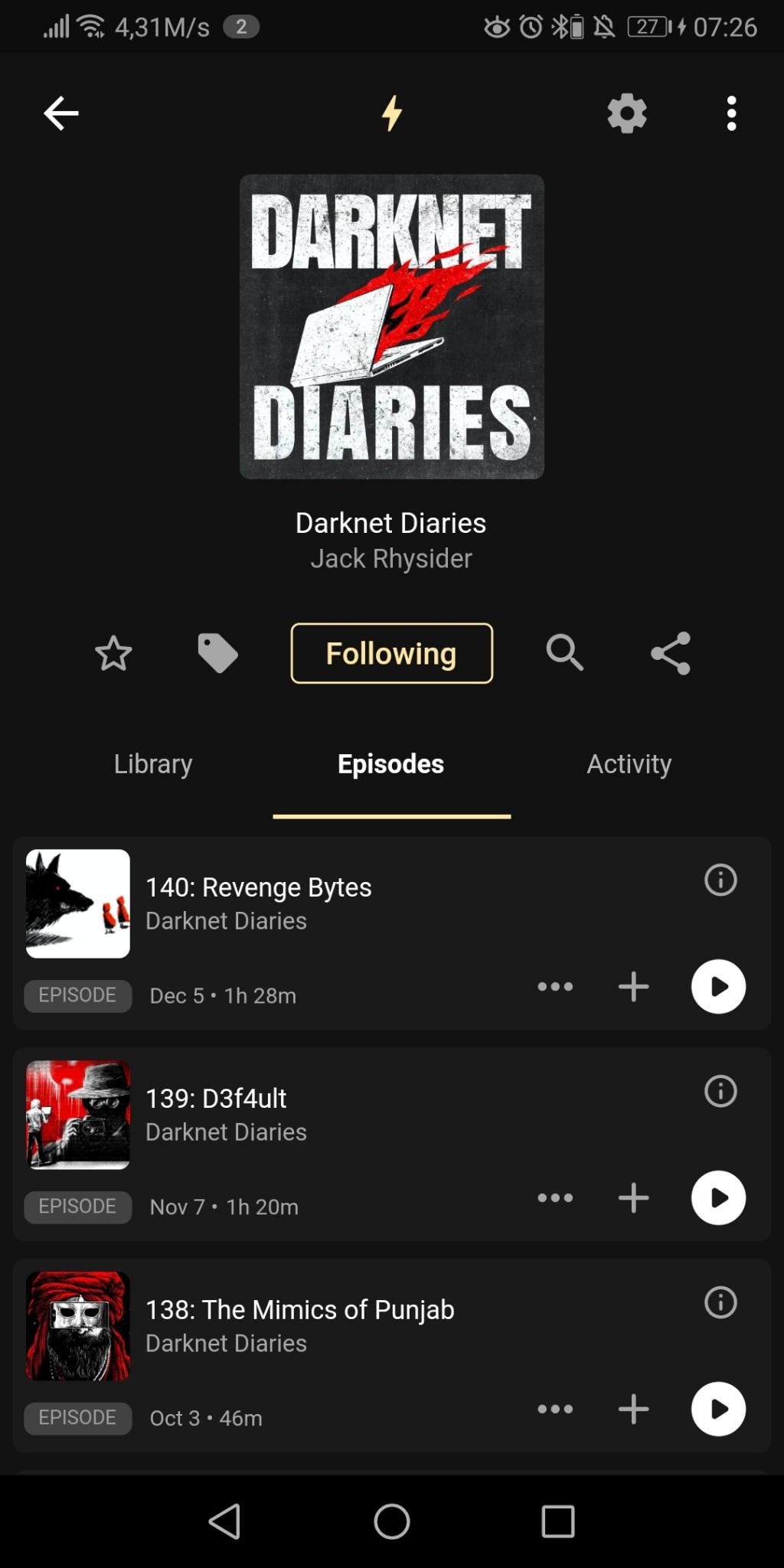Add 139: D3f4ult to queue
This screenshot has width=784, height=1568.
click(634, 1198)
